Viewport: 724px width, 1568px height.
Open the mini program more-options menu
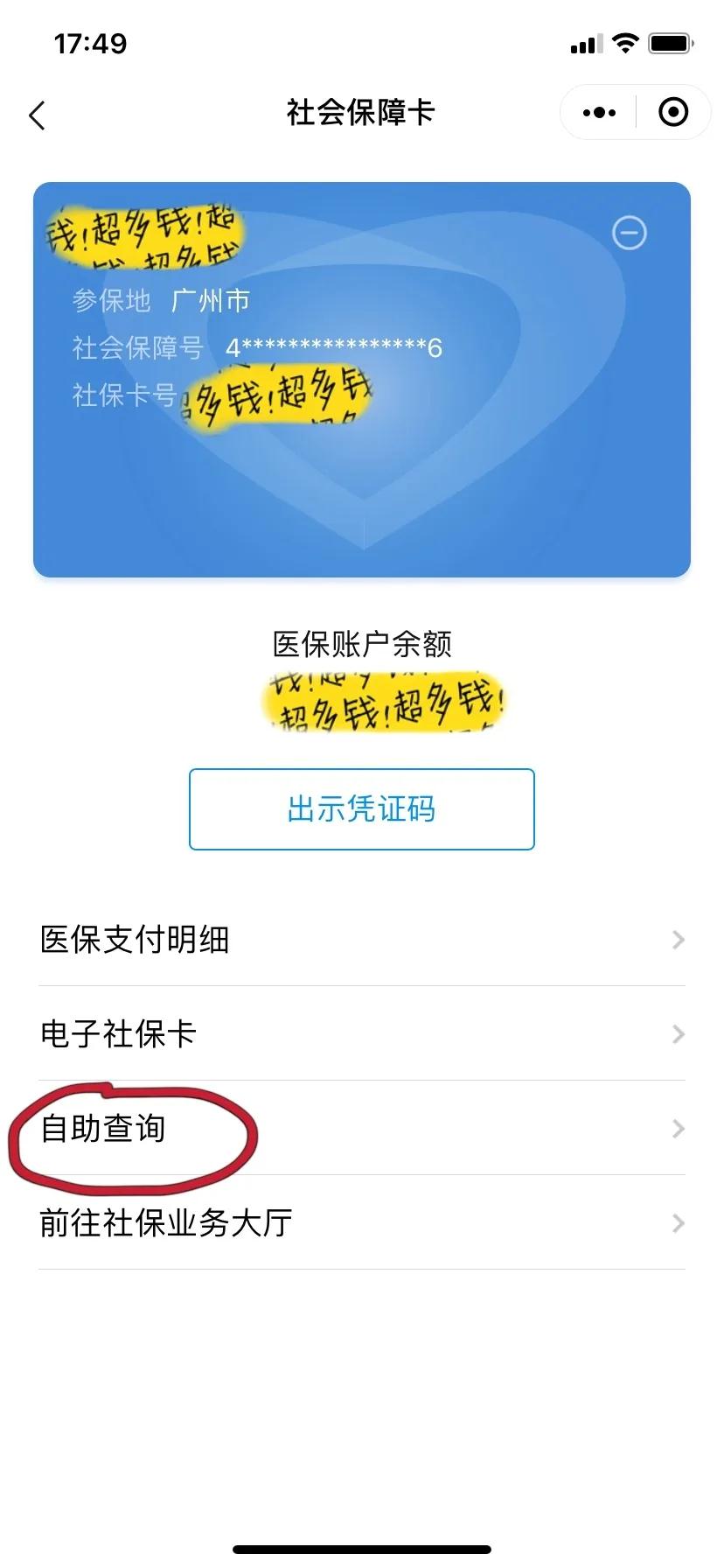click(x=600, y=113)
